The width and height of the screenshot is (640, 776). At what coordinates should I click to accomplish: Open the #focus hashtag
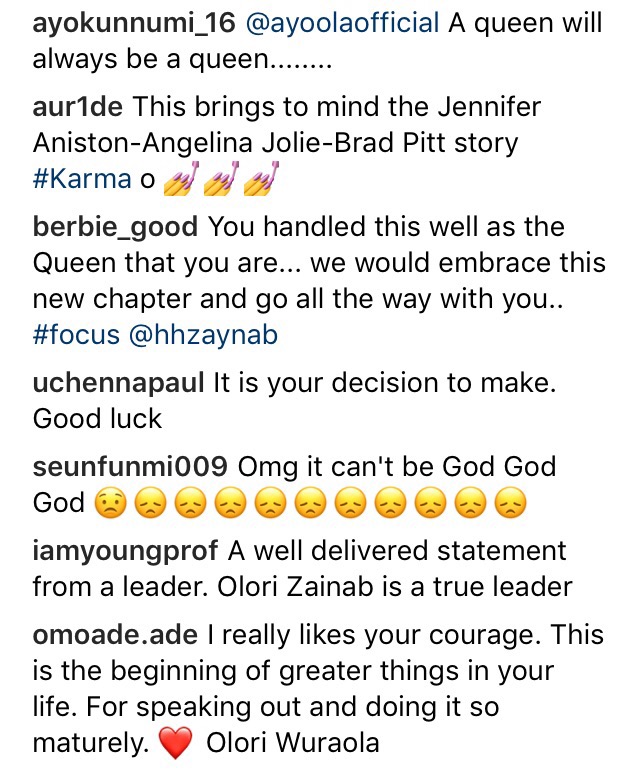[x=76, y=335]
